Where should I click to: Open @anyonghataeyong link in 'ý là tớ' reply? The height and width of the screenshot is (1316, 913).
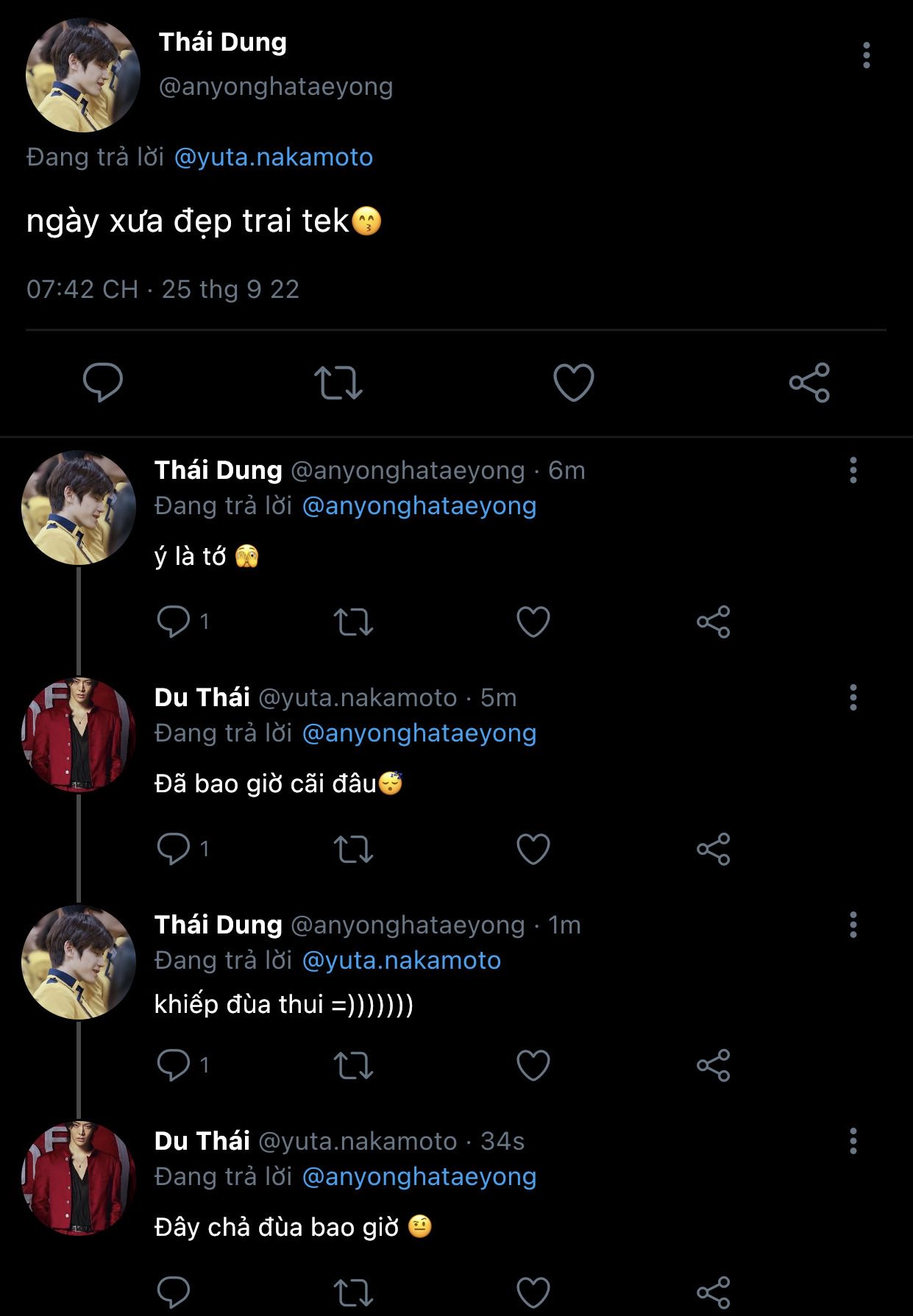pos(419,506)
